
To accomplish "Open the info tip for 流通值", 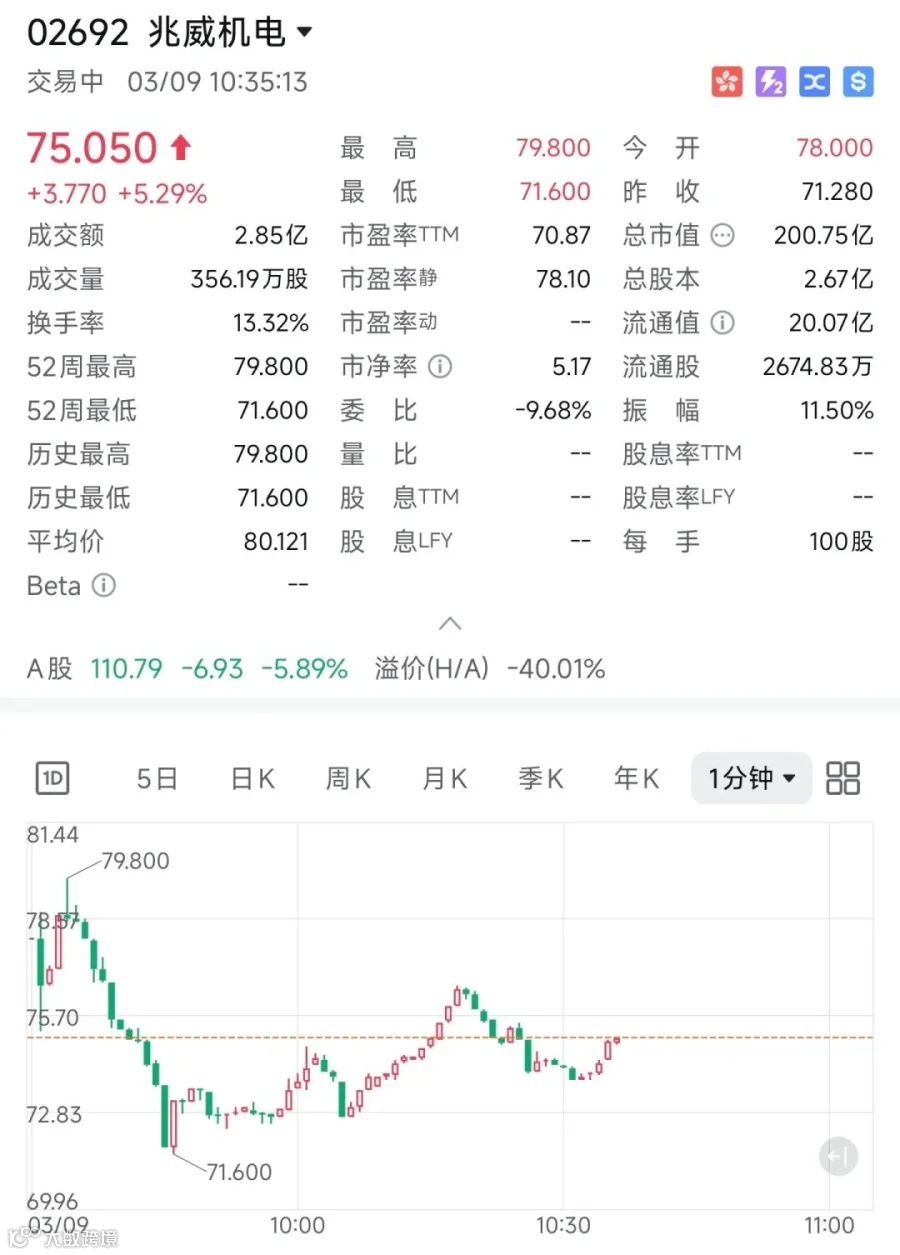I will 722,323.
